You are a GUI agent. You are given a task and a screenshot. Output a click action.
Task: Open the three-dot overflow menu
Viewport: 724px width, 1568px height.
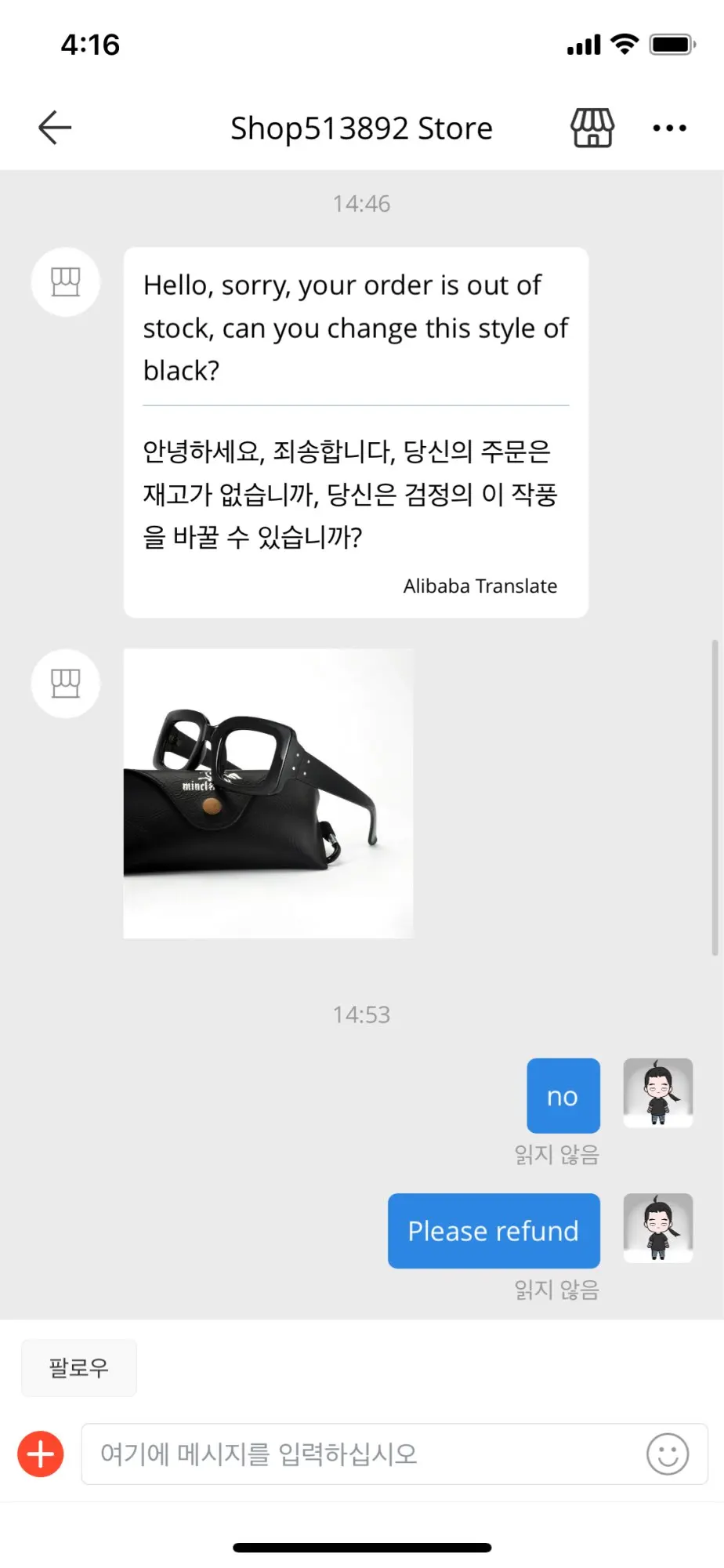pos(669,128)
